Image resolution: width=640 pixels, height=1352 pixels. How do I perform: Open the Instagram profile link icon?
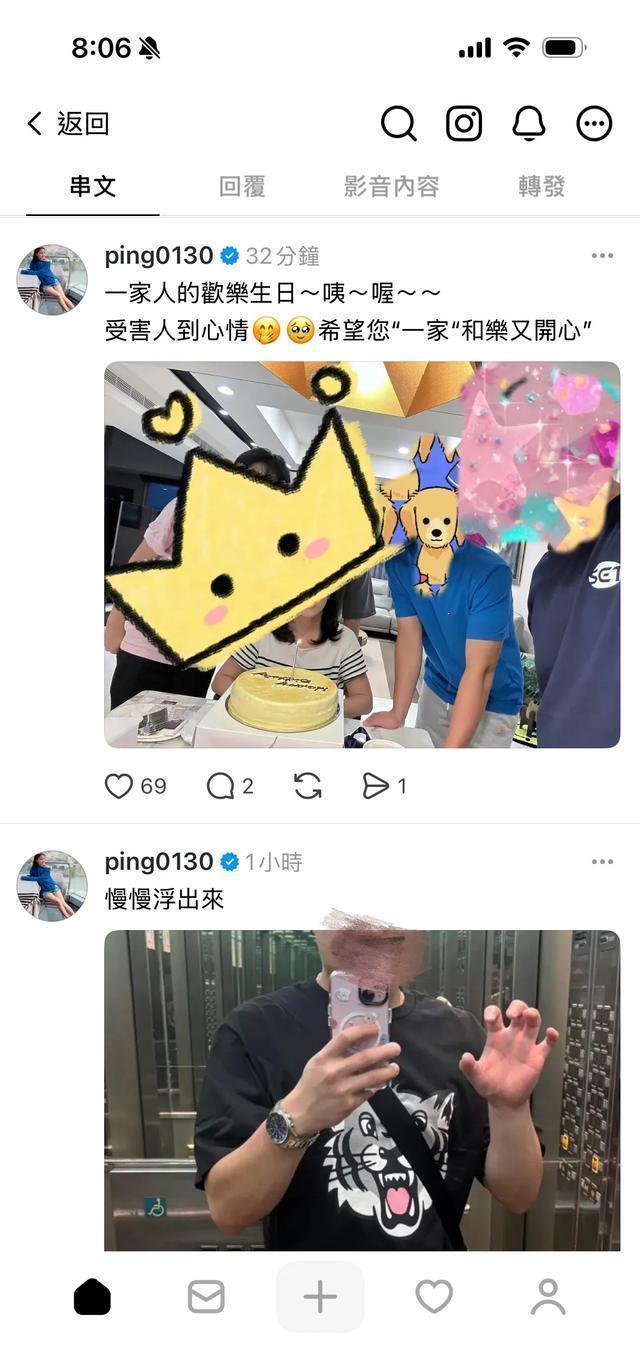[464, 124]
